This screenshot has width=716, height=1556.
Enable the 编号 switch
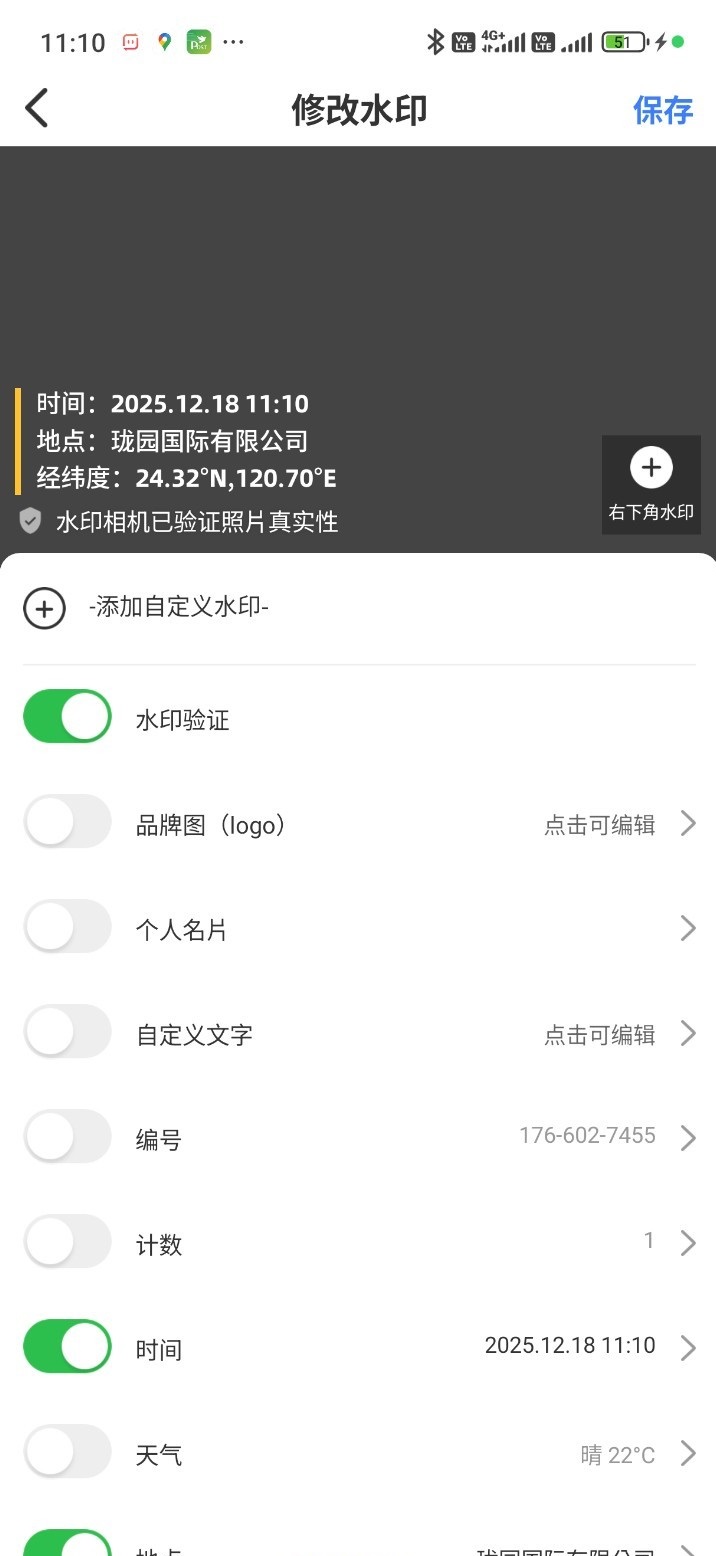(x=67, y=1136)
